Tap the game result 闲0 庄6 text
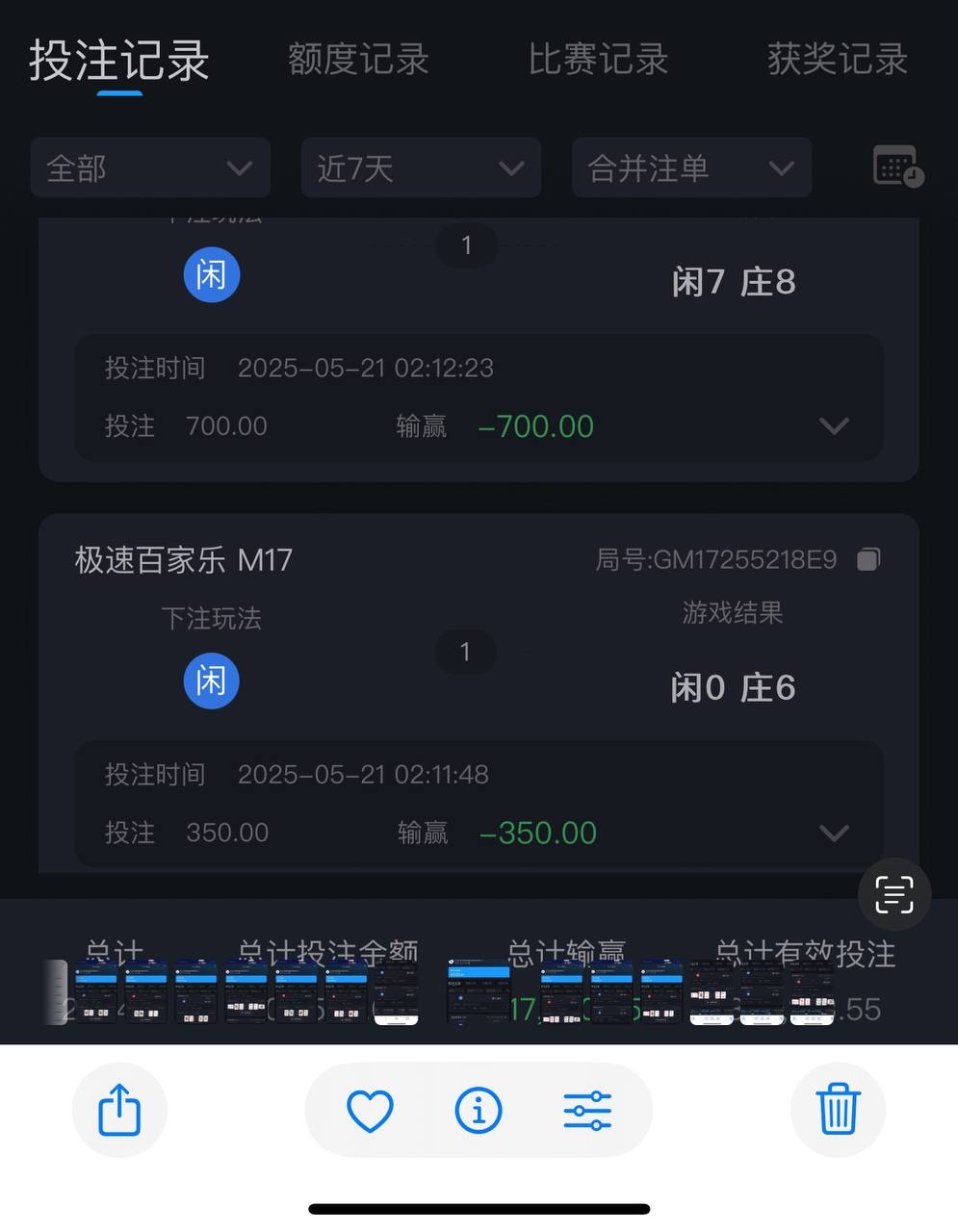Image resolution: width=958 pixels, height=1232 pixels. (733, 686)
